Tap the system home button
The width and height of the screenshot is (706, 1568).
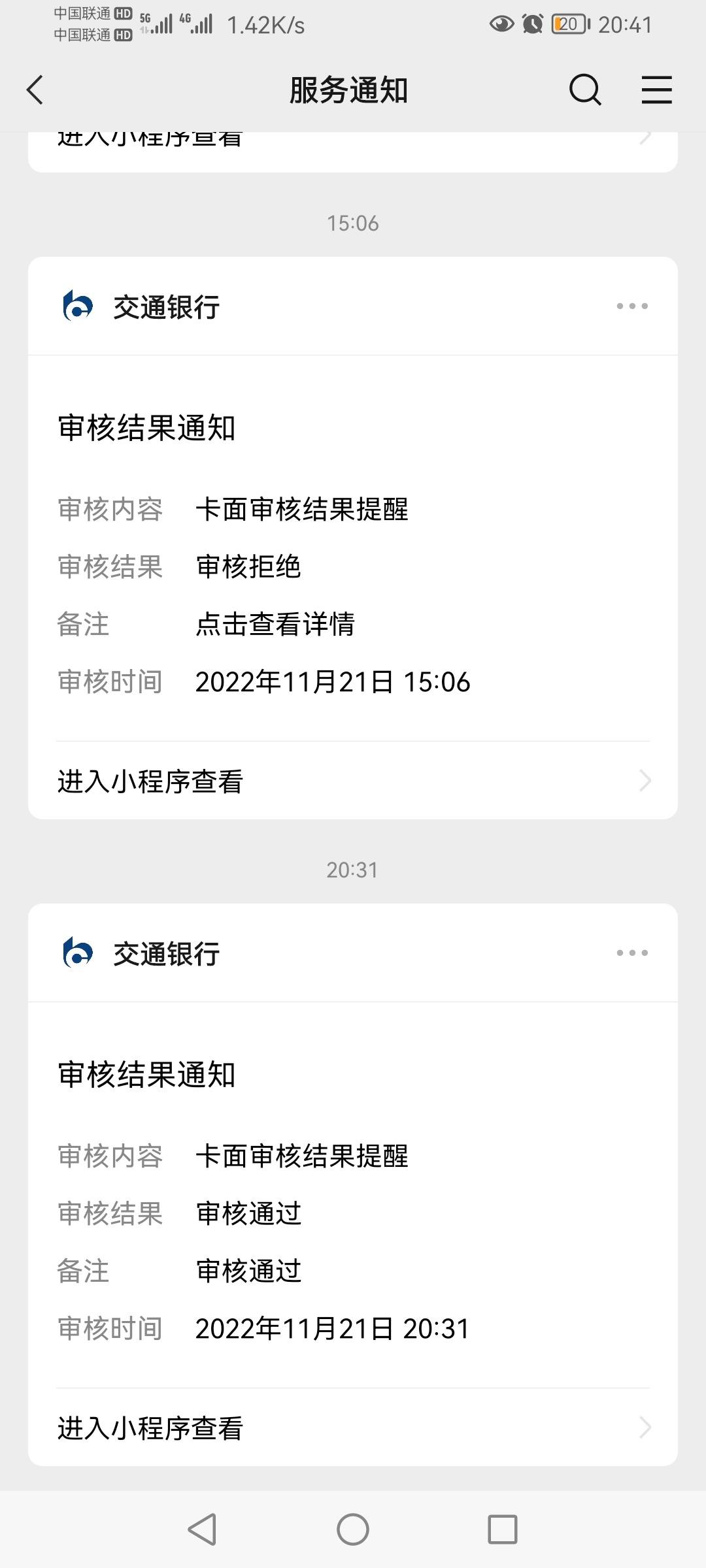click(x=353, y=1529)
